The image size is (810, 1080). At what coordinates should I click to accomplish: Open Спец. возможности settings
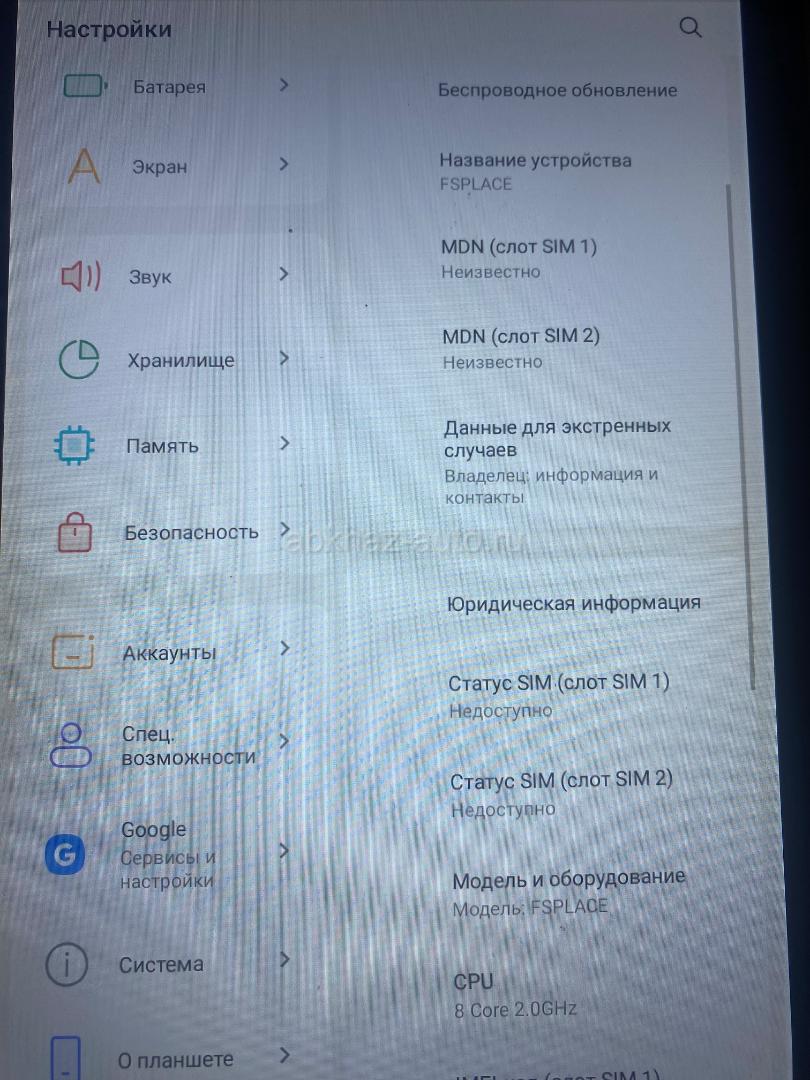[x=187, y=745]
